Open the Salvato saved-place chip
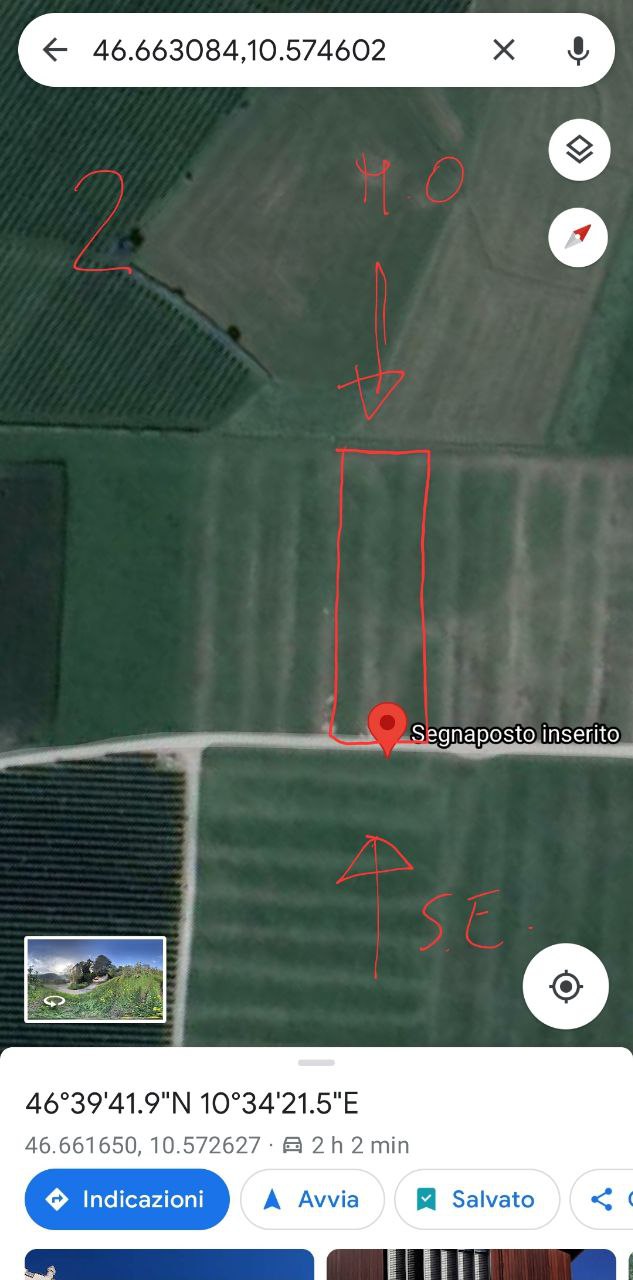633x1280 pixels. point(477,1199)
